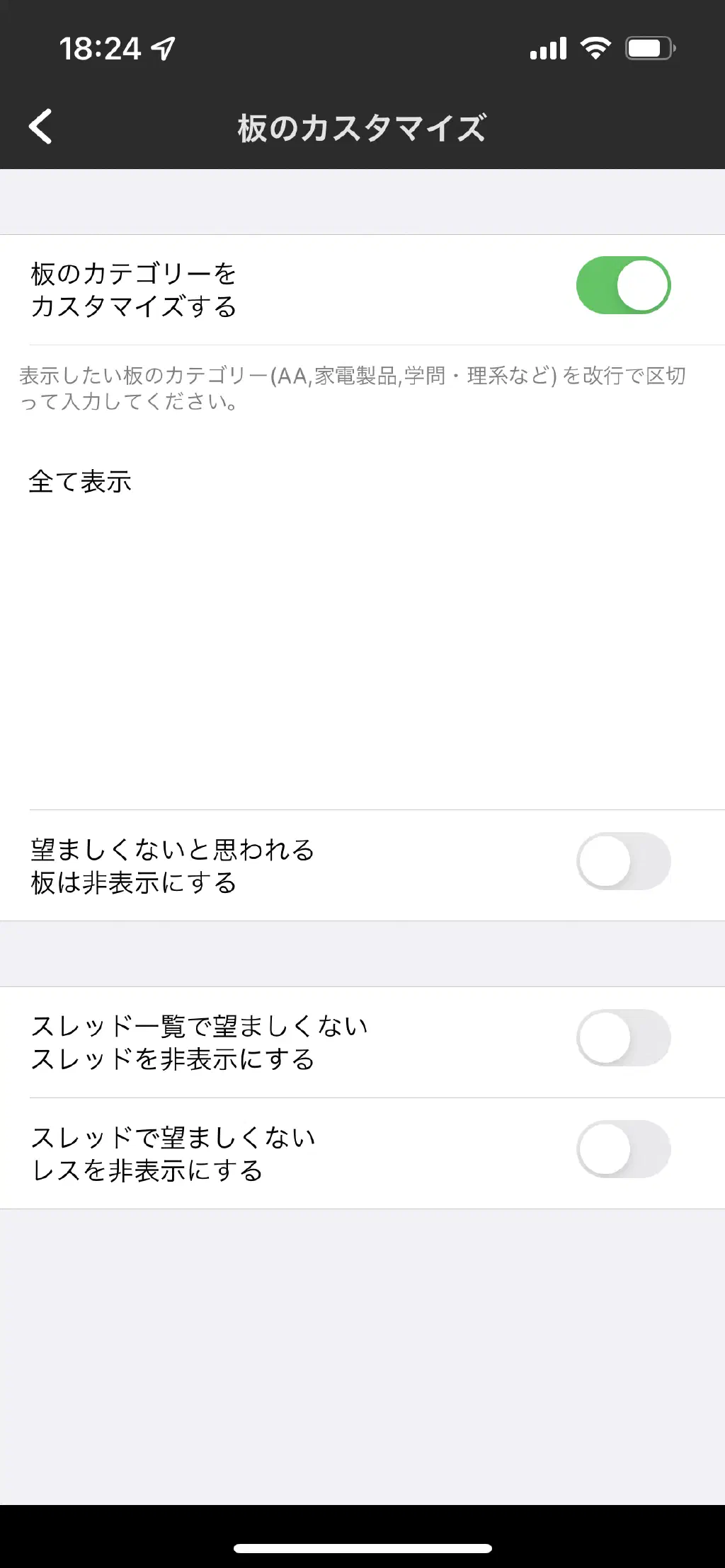Go back from 板のカスタマイズ screen
Image resolution: width=725 pixels, height=1568 pixels.
pos(40,127)
